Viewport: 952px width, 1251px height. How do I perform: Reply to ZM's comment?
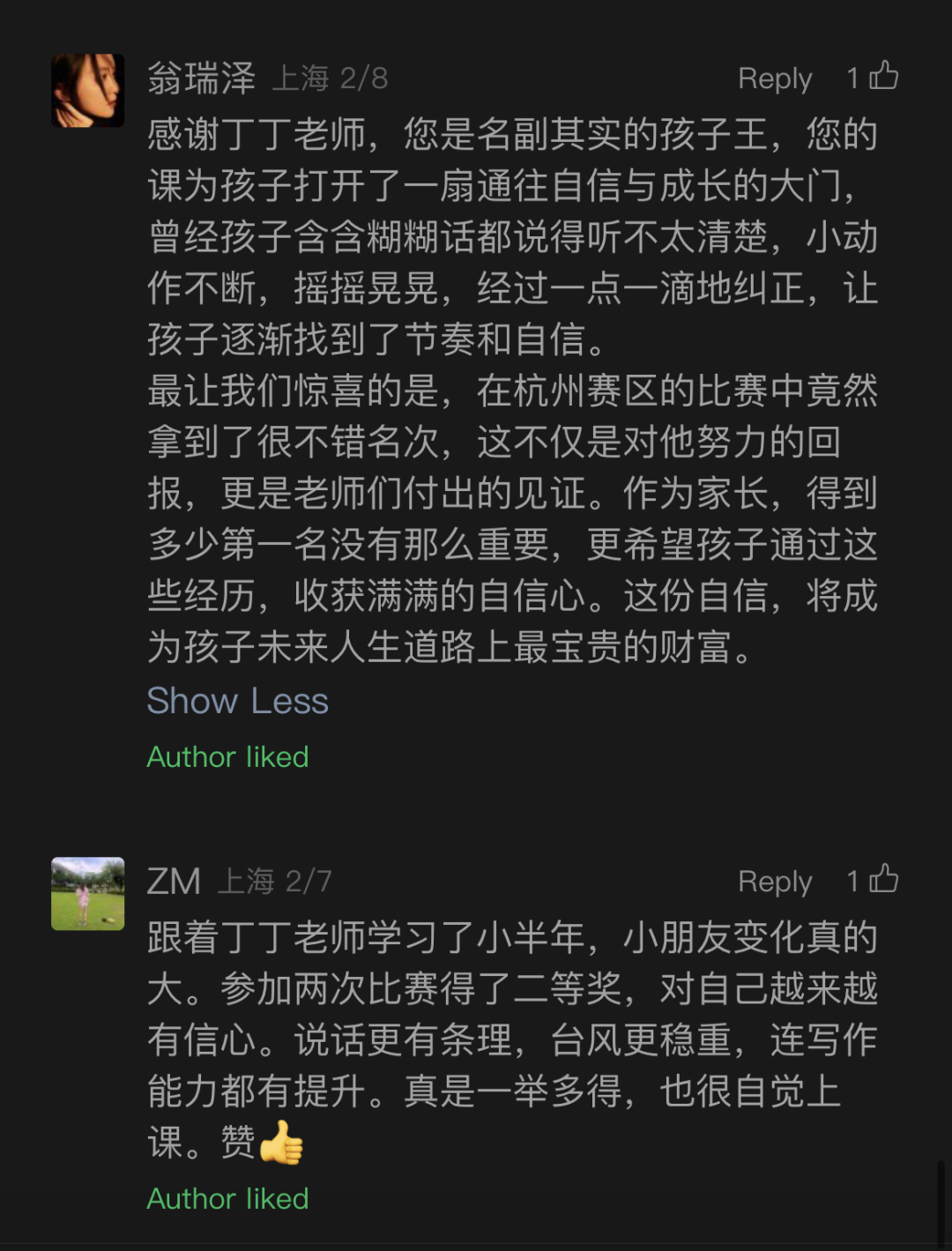pyautogui.click(x=775, y=881)
